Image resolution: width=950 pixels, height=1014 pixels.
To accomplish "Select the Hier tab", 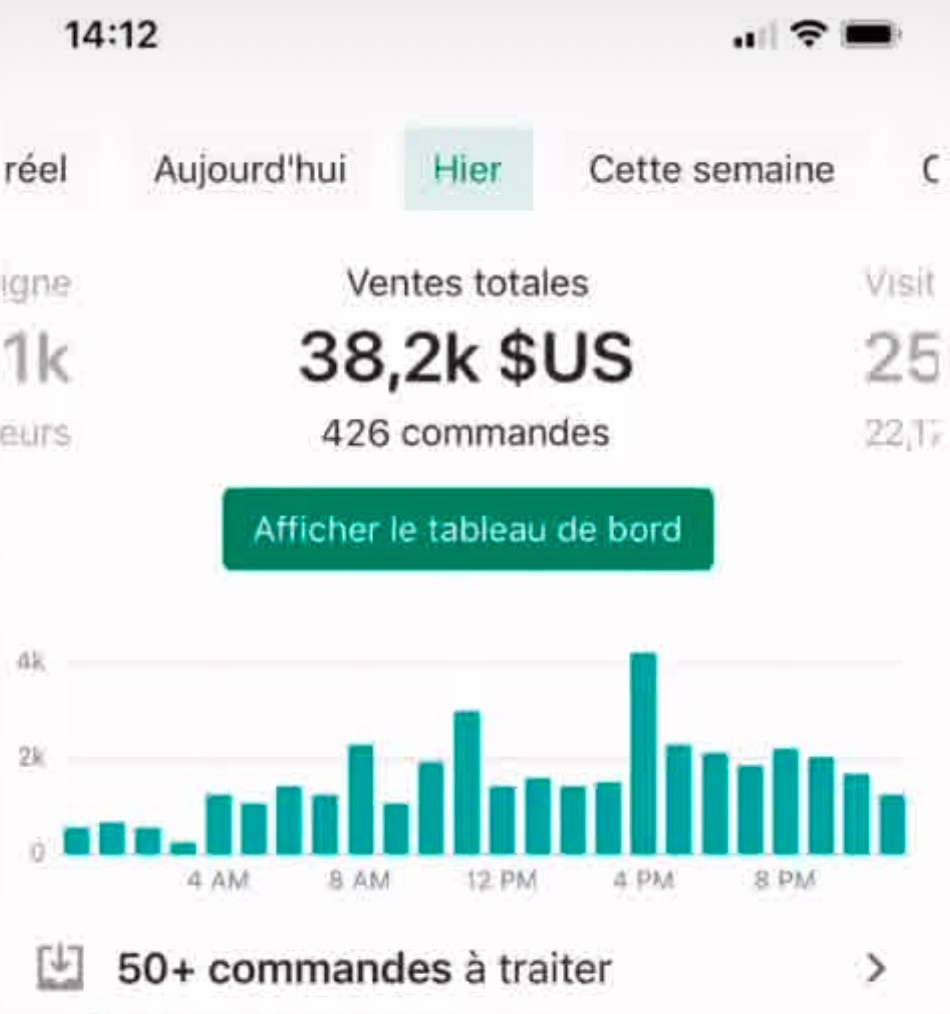I will click(467, 169).
